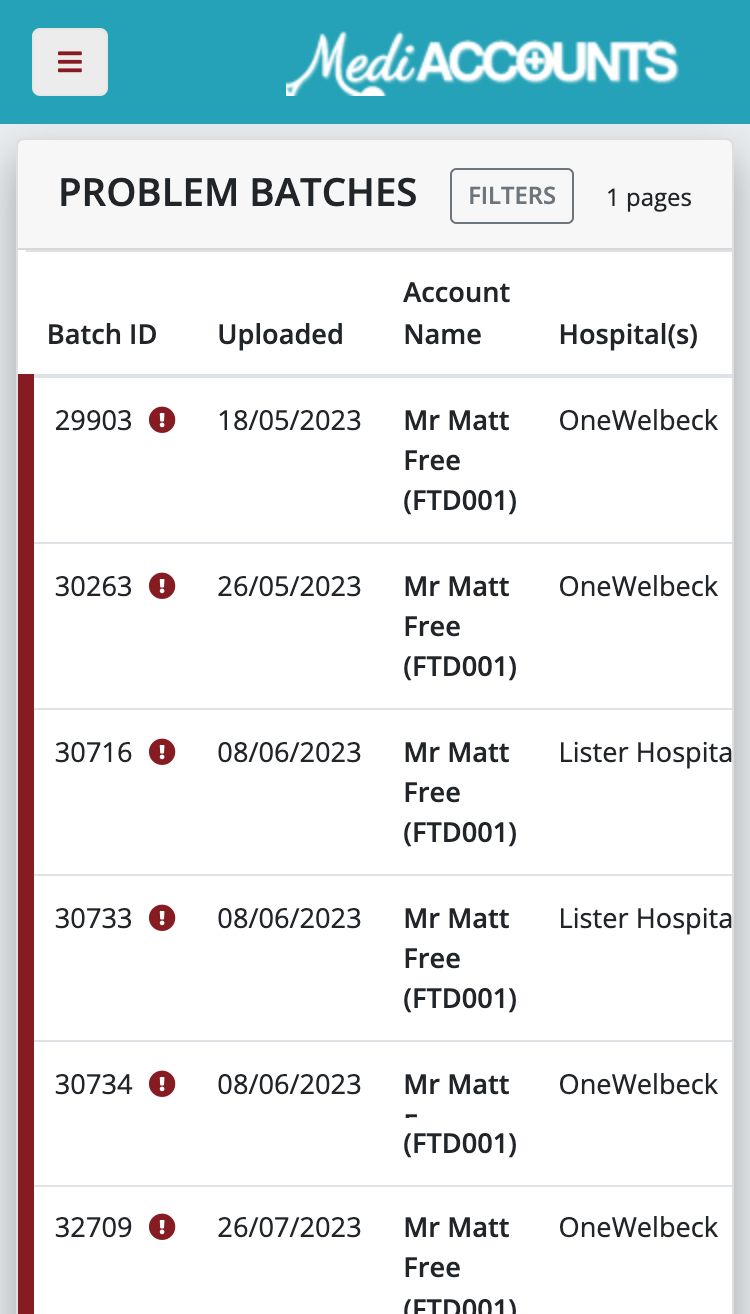
Task: Open problem batch 30734
Action: 93,1085
